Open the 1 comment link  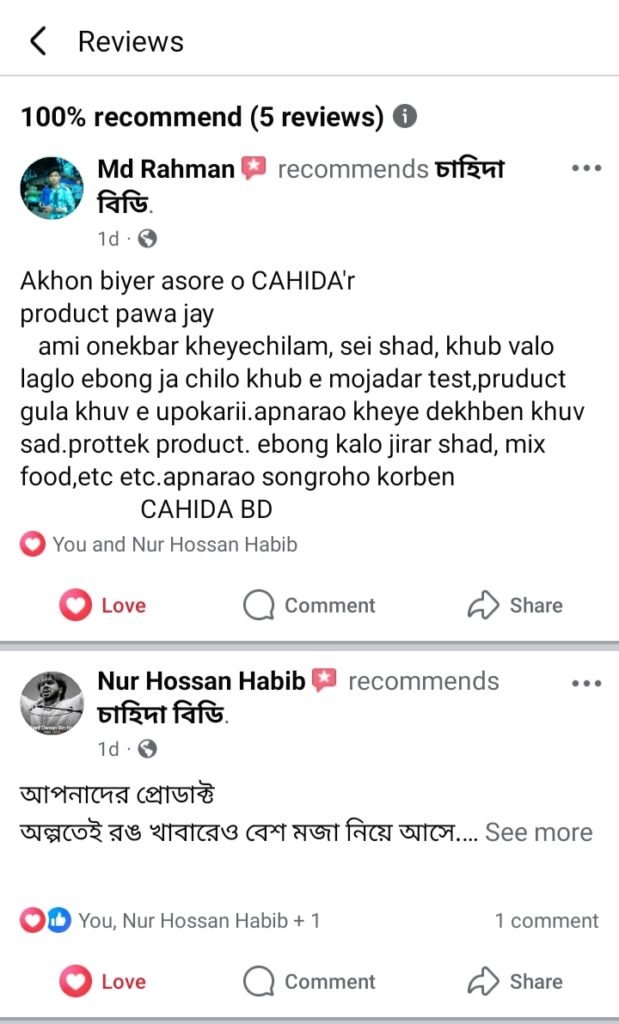(546, 921)
